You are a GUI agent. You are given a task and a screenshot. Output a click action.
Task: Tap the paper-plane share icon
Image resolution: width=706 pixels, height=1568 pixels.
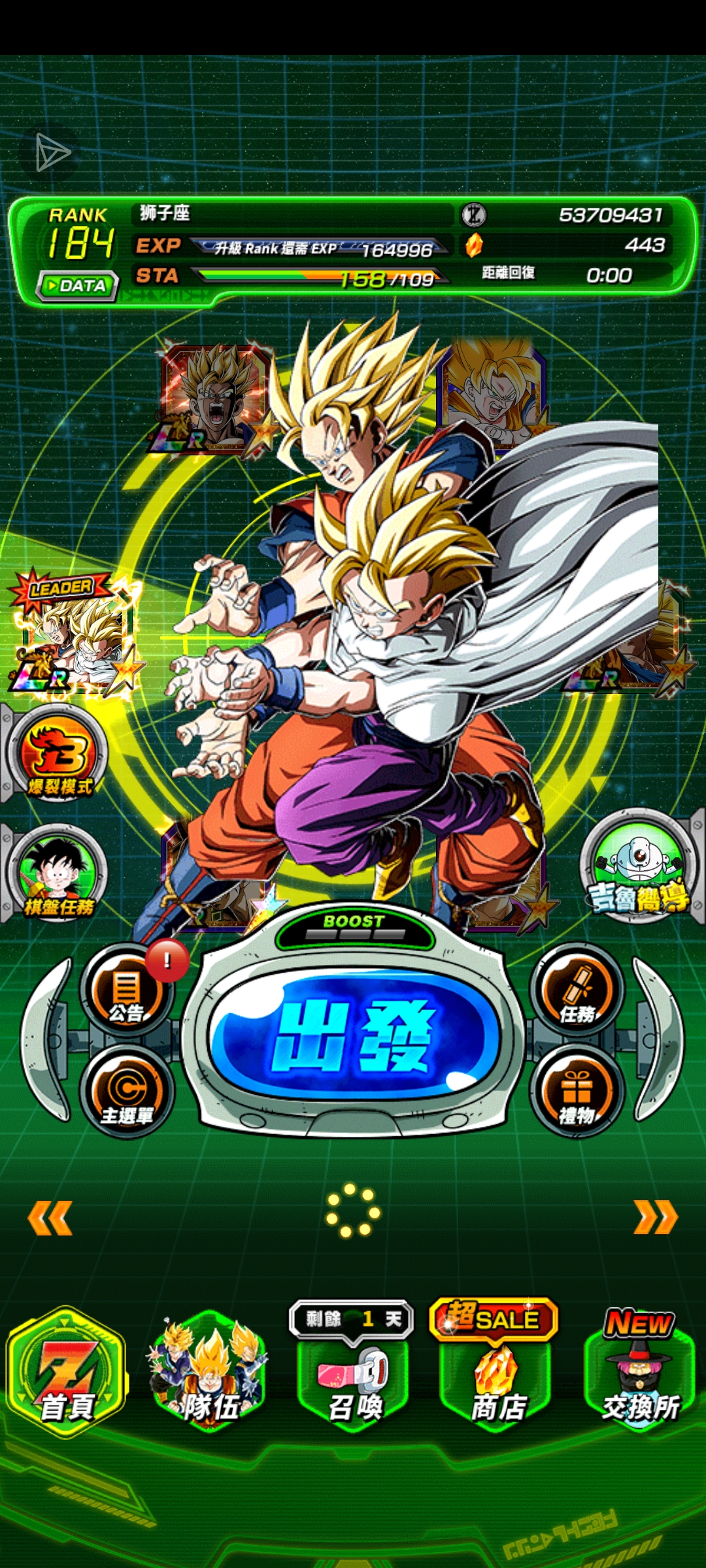pos(52,153)
